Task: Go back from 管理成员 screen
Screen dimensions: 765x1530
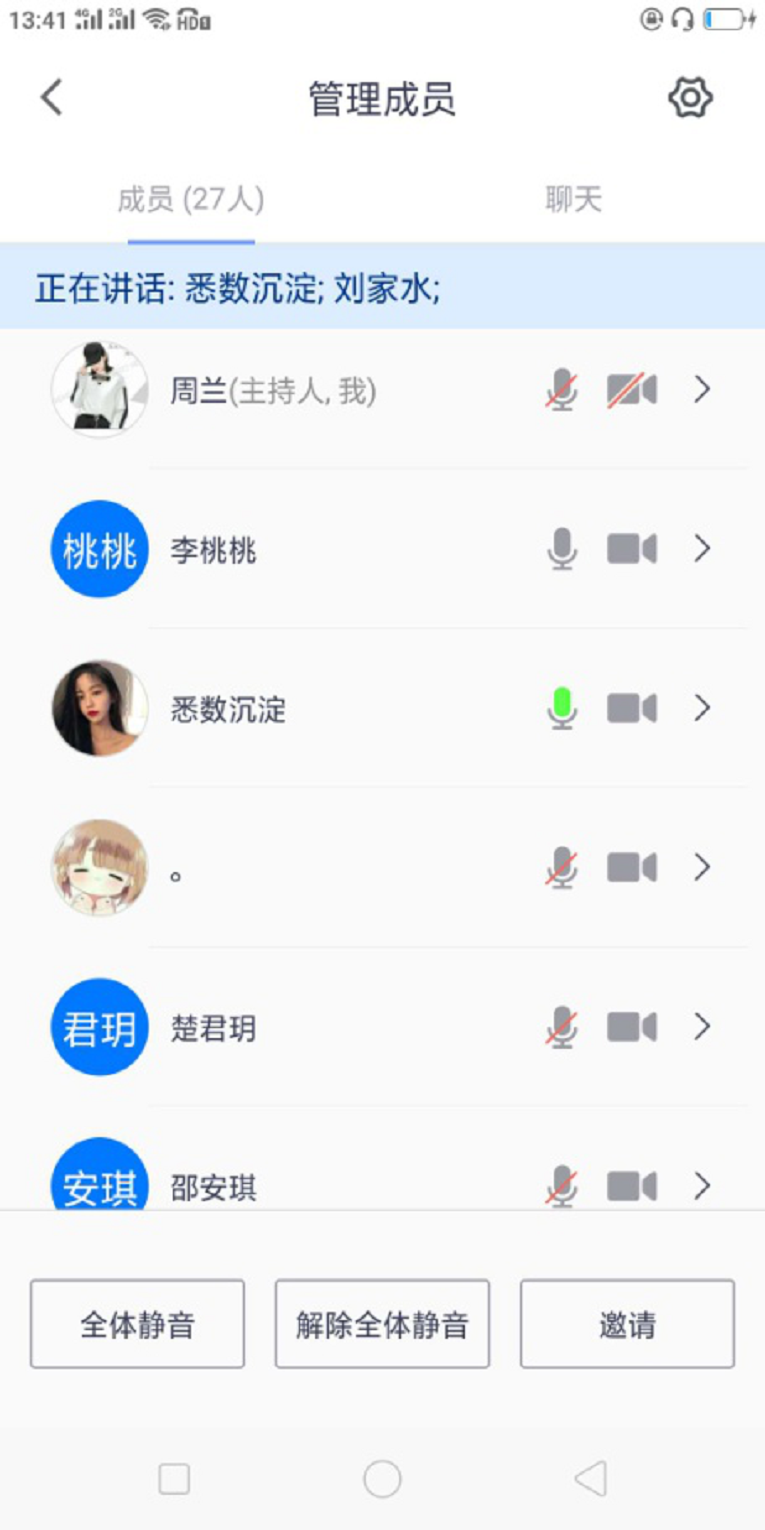Action: [52, 98]
